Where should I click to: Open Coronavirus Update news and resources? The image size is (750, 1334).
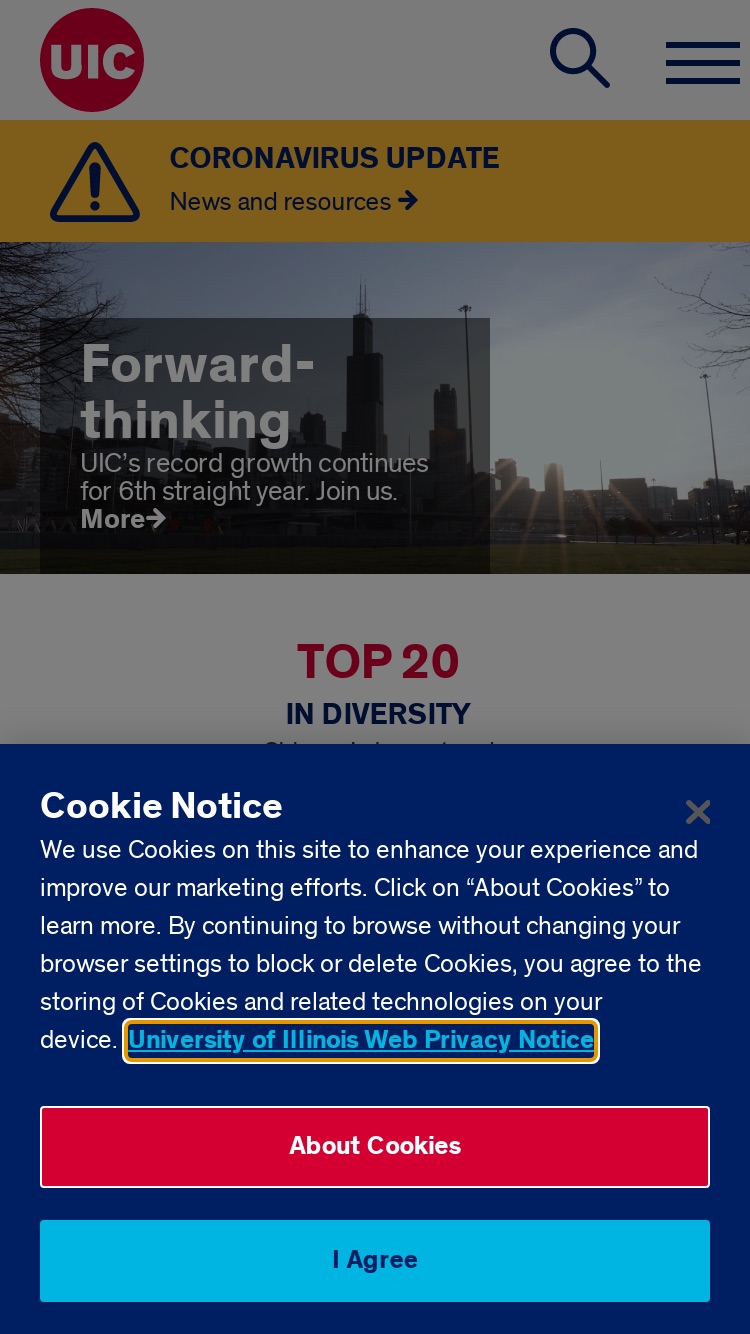pyautogui.click(x=293, y=201)
